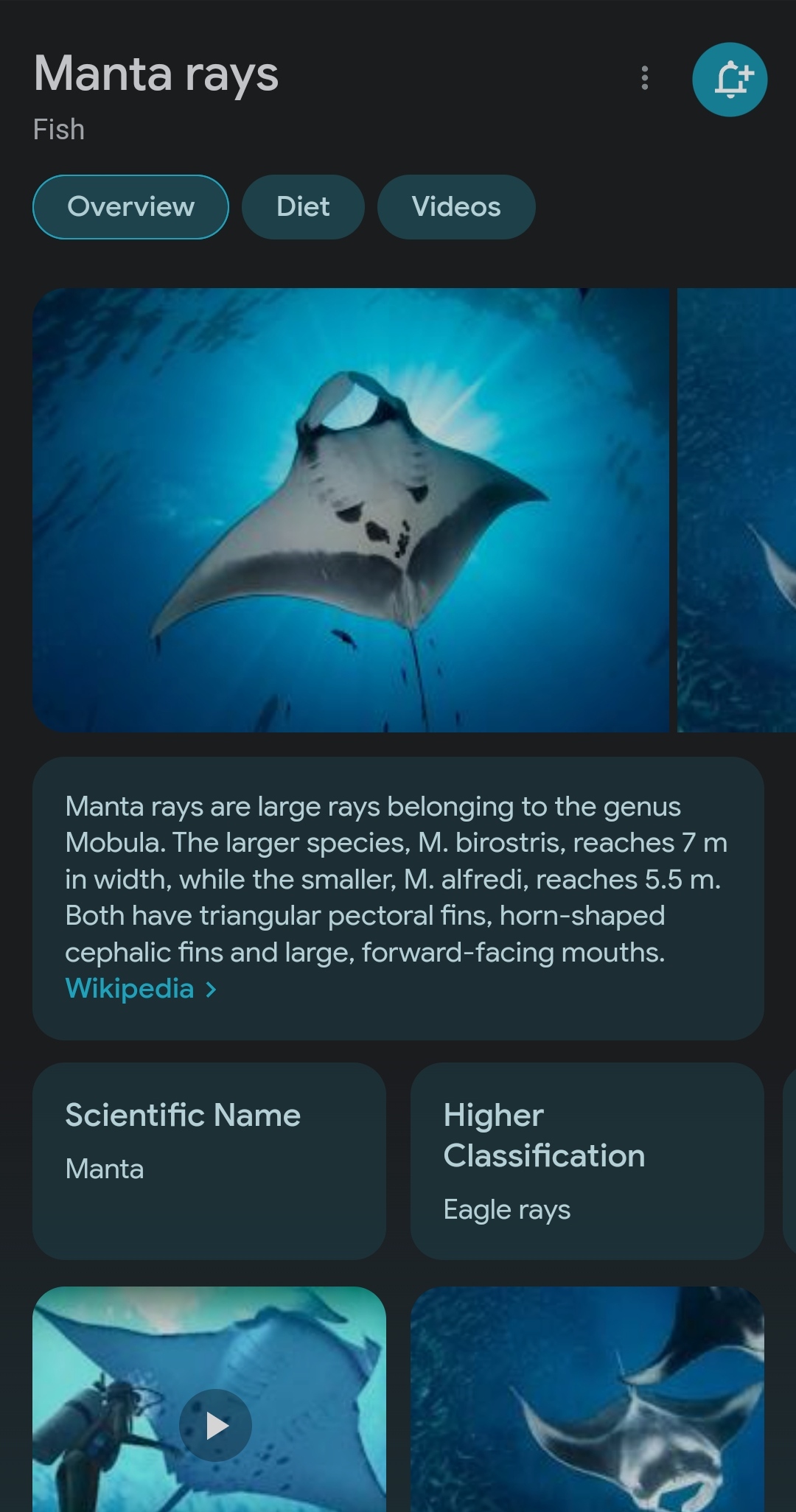796x1512 pixels.
Task: Open the large manta ray photo
Action: coord(351,510)
